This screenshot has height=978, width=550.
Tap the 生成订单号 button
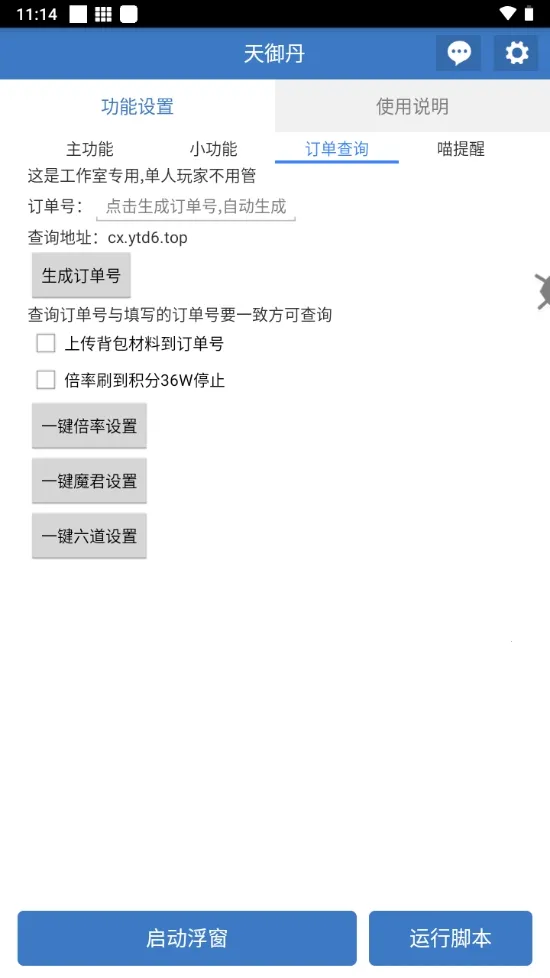coord(81,275)
